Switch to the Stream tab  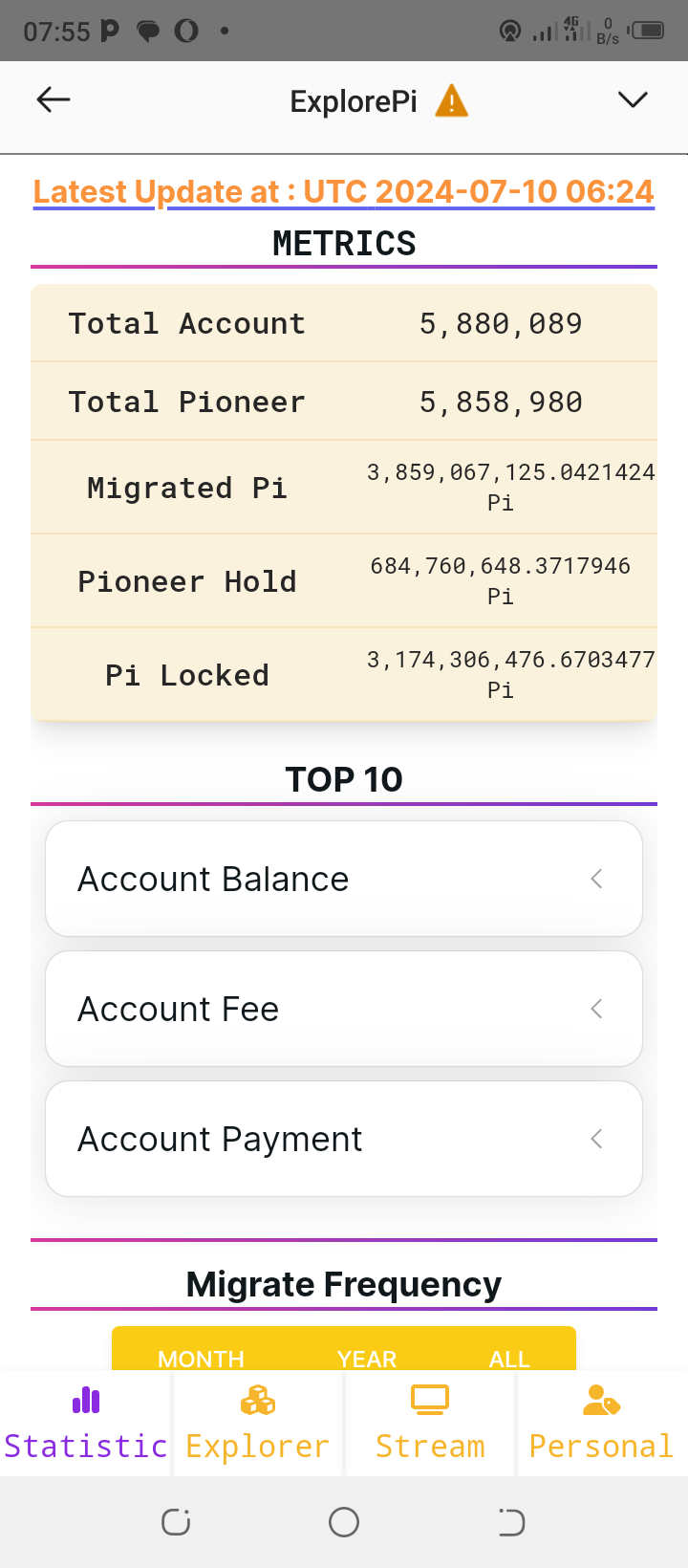430,1424
